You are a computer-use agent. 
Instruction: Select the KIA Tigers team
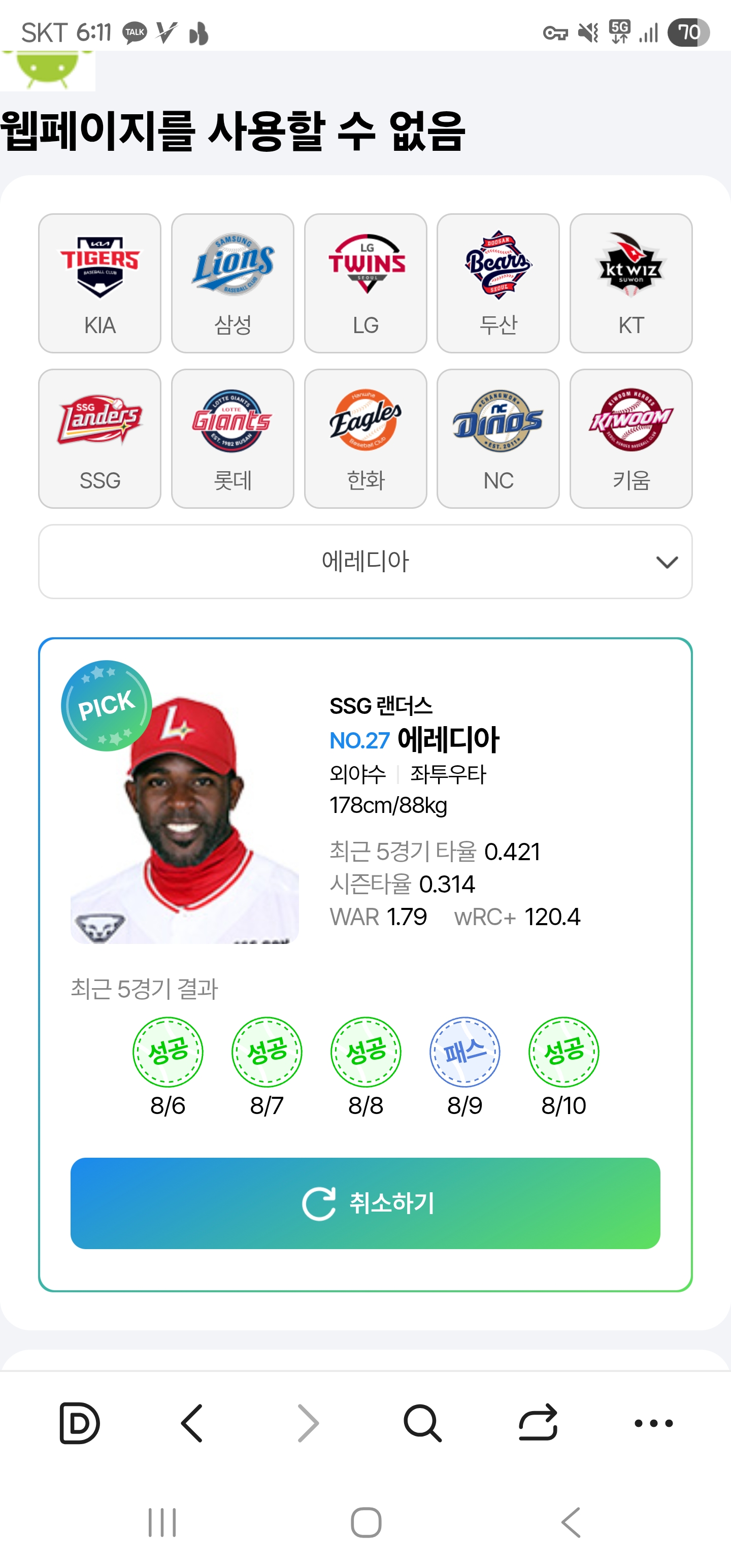100,283
